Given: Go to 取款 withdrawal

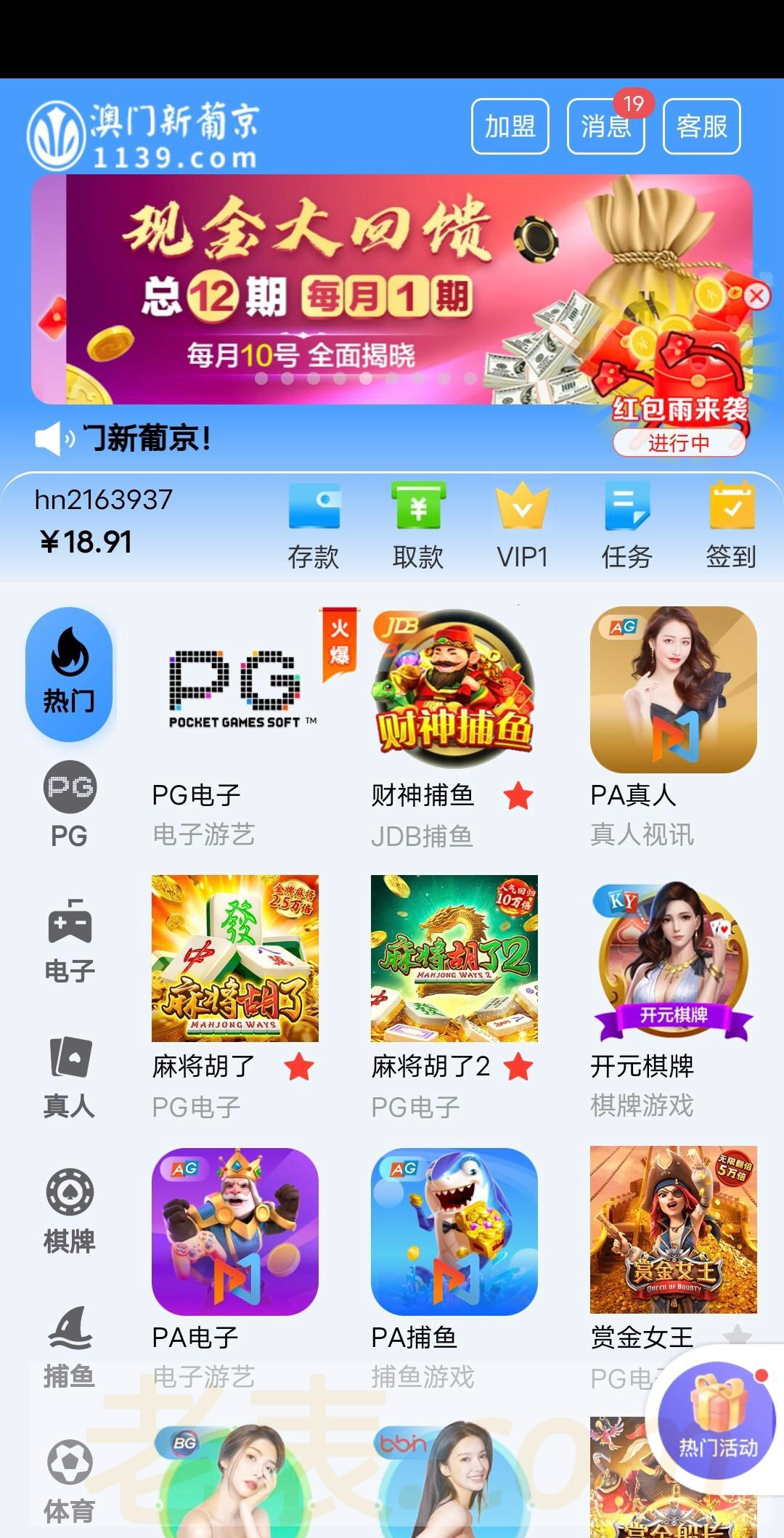Looking at the screenshot, I should coord(418,525).
